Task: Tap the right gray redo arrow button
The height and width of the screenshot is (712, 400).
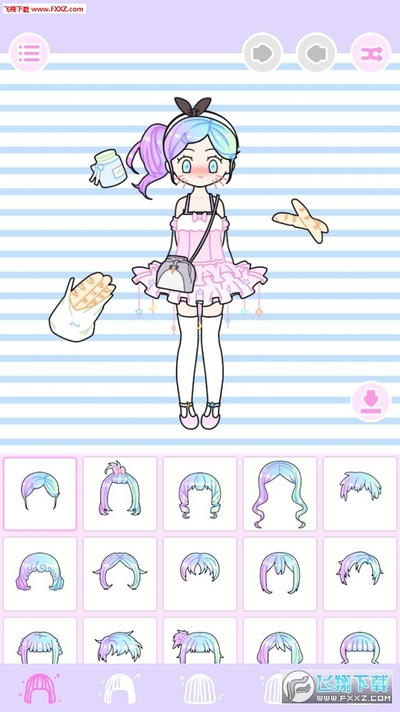Action: 316,53
